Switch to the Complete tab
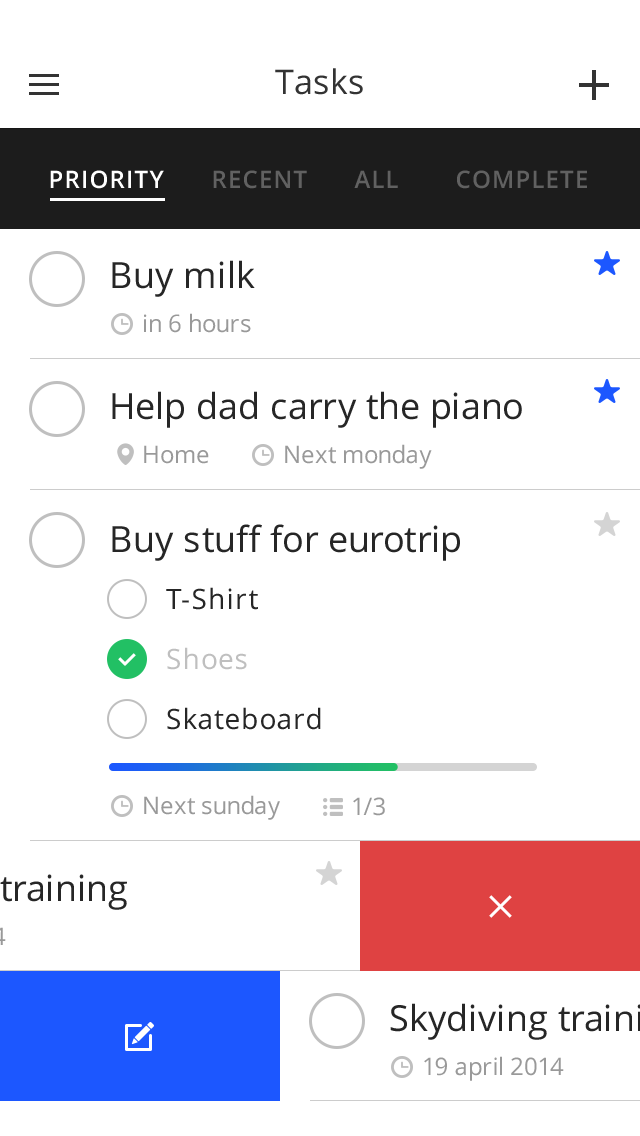Screen dimensions: 640x1136 coord(522,180)
